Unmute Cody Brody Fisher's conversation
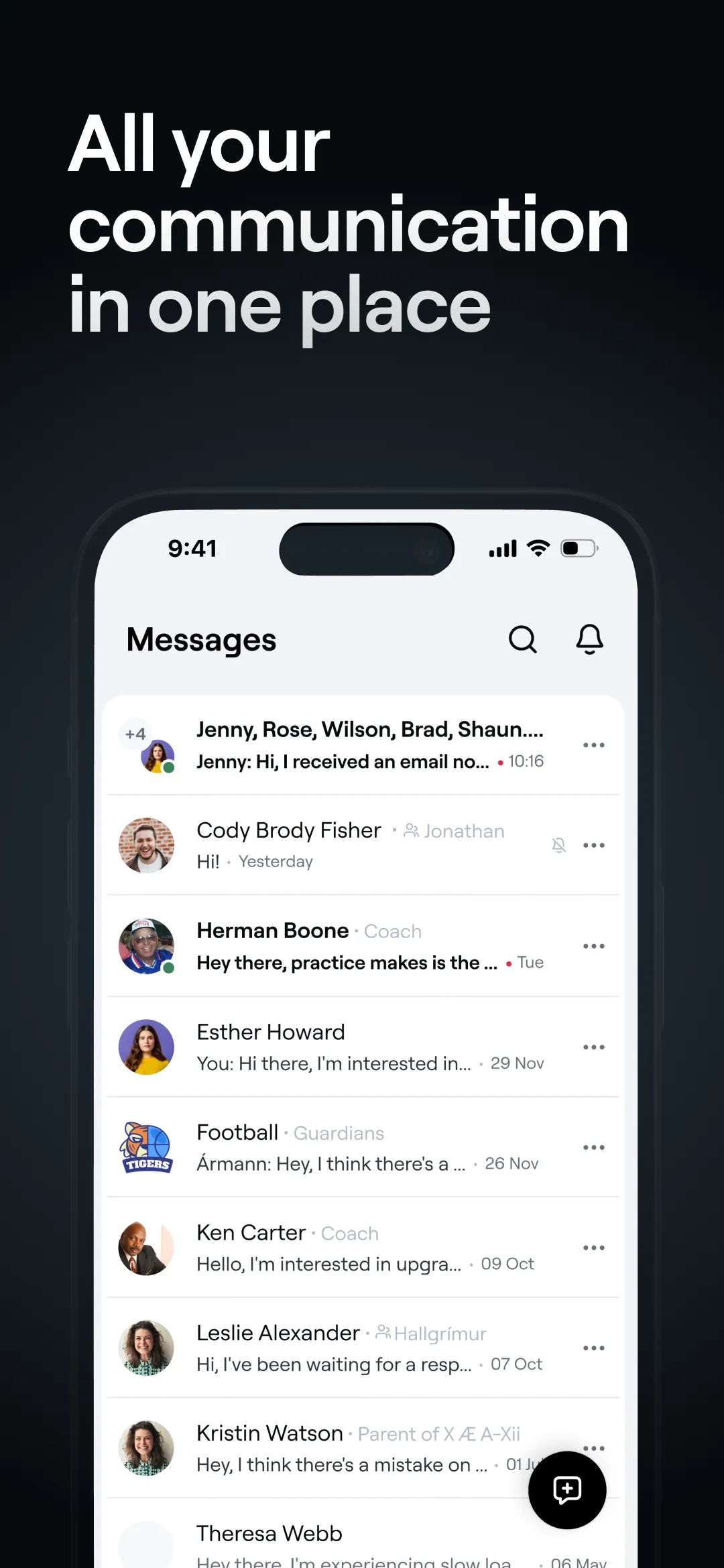This screenshot has height=1568, width=724. pyautogui.click(x=559, y=845)
